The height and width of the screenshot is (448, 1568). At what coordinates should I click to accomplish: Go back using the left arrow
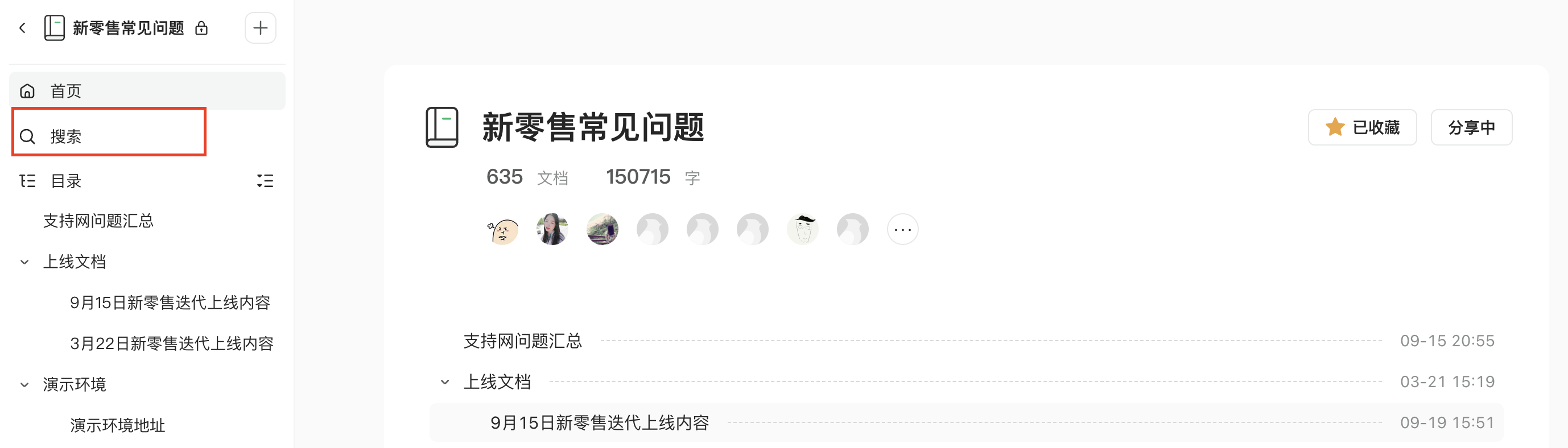(x=23, y=28)
